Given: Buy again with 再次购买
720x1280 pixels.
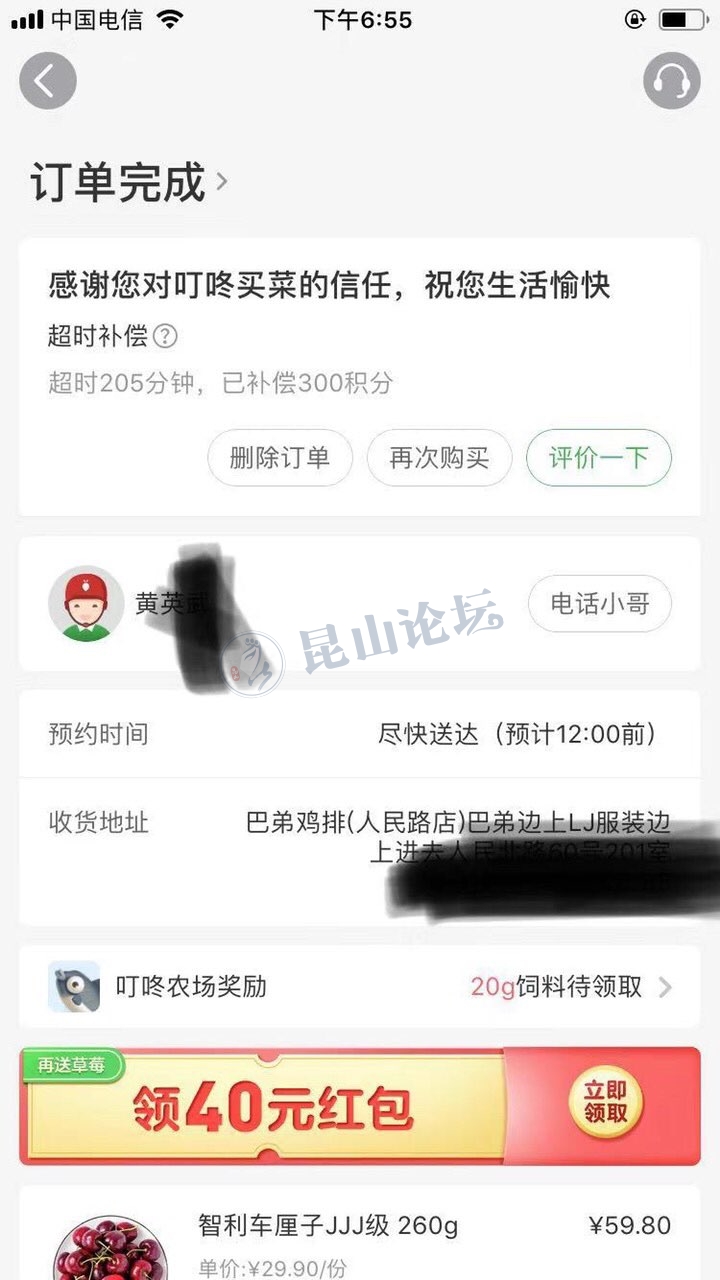Looking at the screenshot, I should tap(439, 458).
